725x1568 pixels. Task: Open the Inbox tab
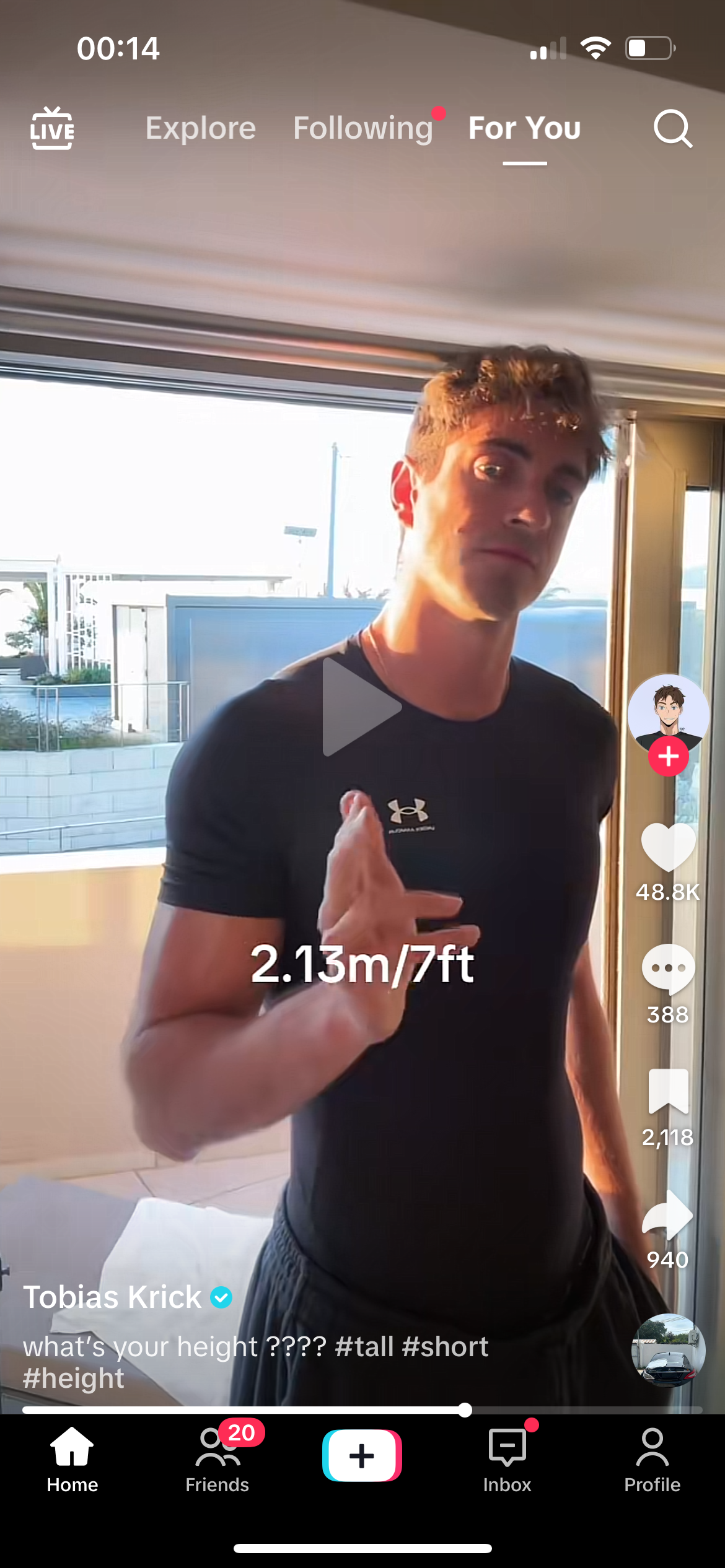[507, 1458]
